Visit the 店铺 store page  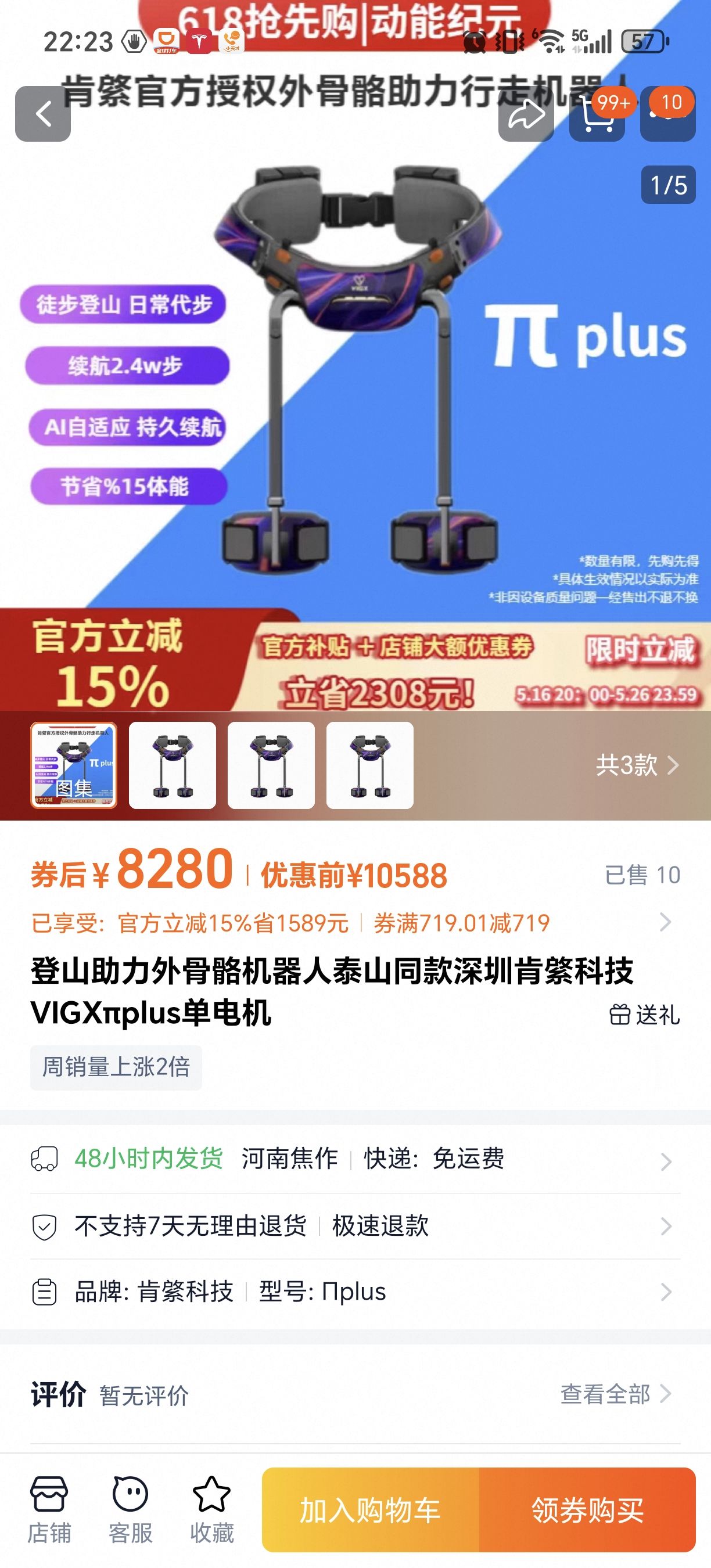coord(49,1509)
